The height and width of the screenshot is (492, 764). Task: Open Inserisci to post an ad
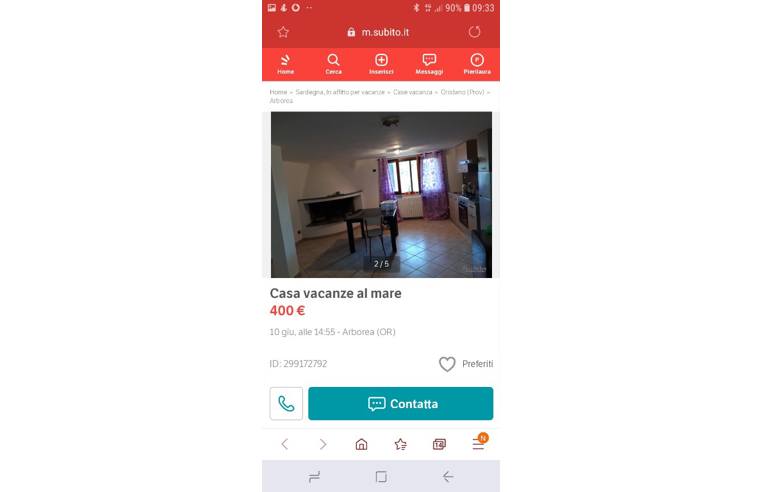pyautogui.click(x=381, y=65)
